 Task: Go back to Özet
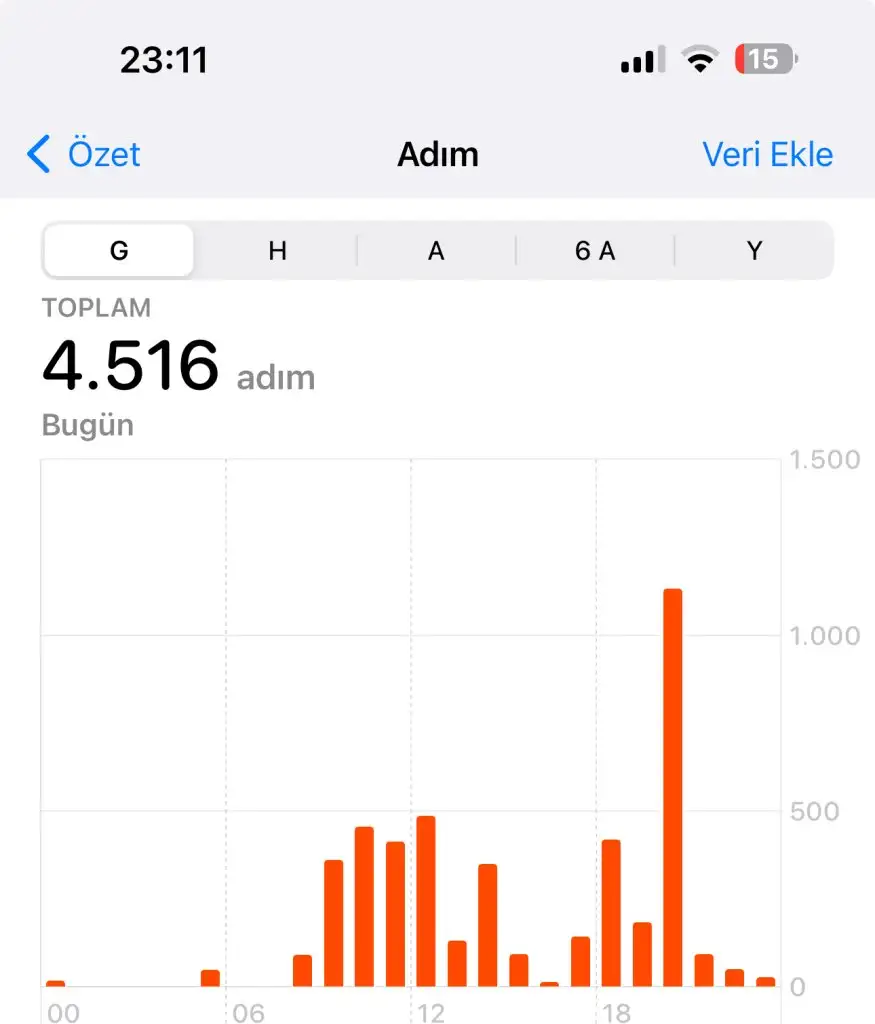click(x=84, y=155)
